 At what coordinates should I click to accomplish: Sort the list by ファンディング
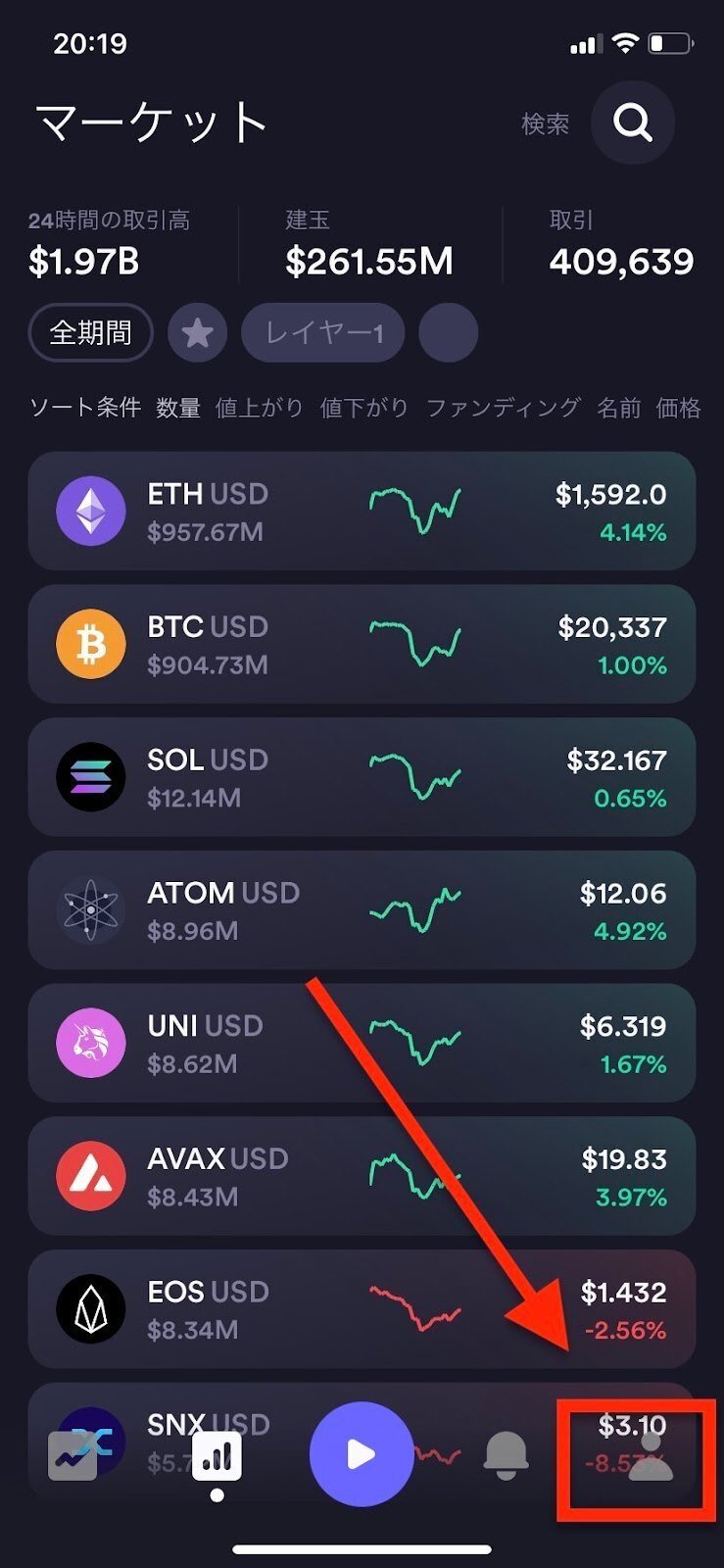click(504, 408)
